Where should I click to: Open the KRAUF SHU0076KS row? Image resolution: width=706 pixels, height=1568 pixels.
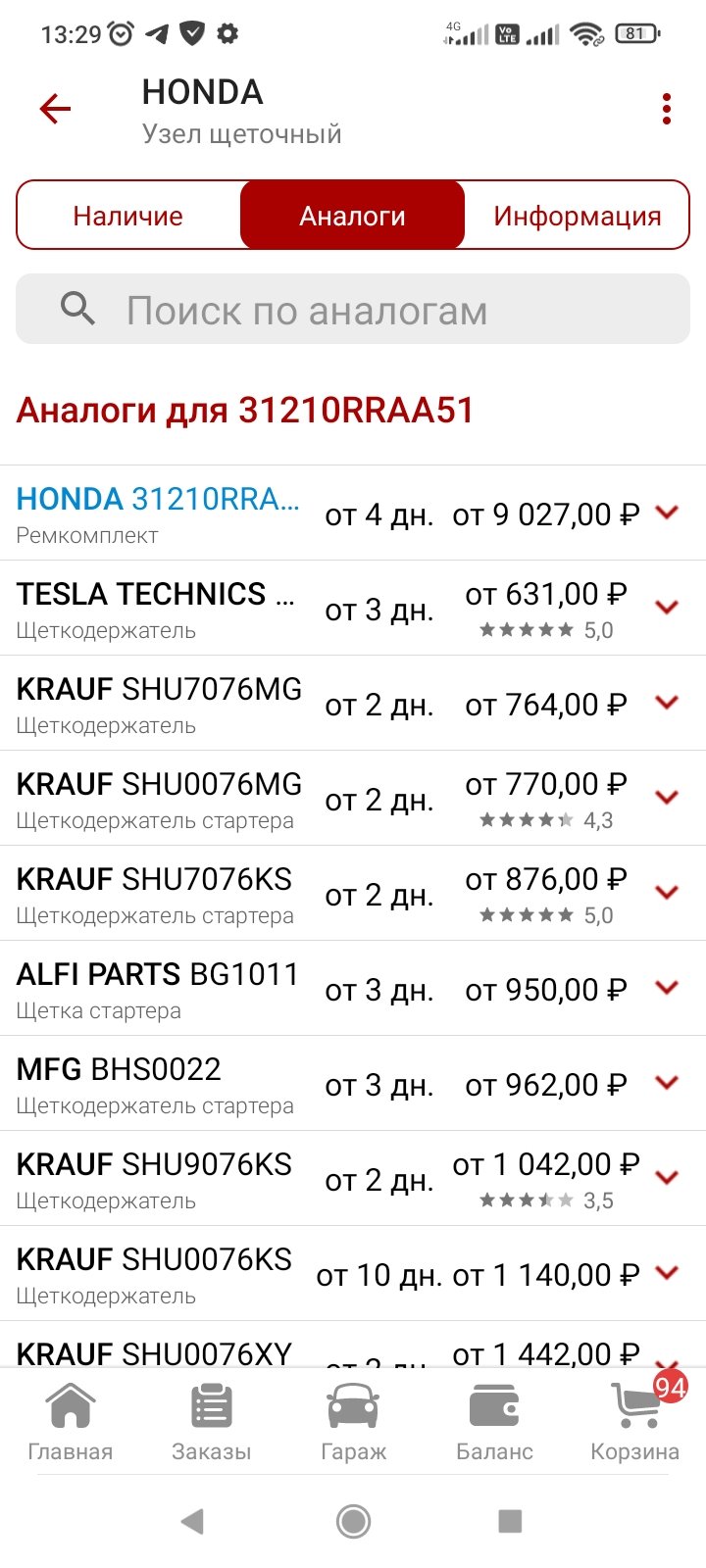point(353,1274)
